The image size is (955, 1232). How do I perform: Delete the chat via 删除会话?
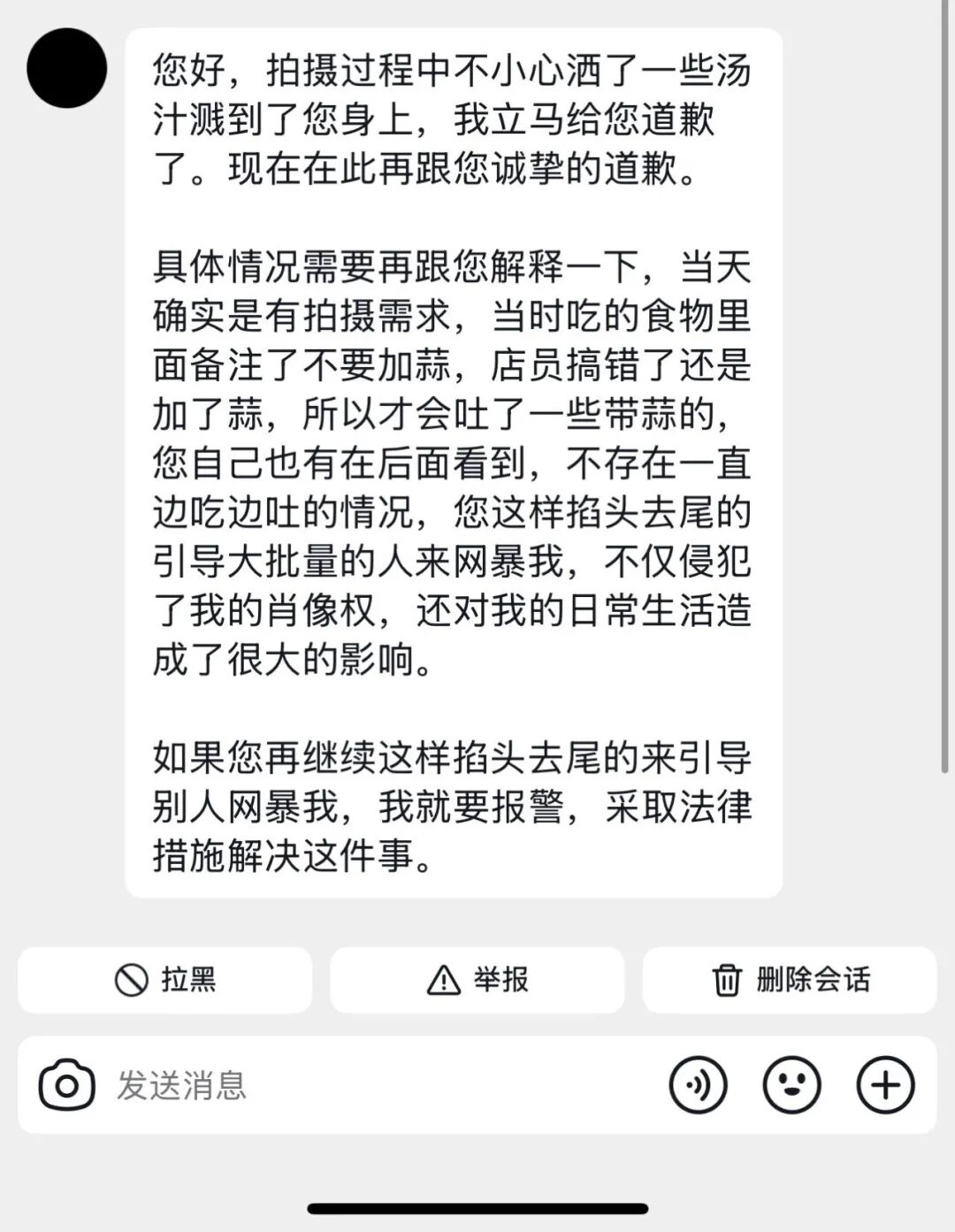click(x=790, y=980)
